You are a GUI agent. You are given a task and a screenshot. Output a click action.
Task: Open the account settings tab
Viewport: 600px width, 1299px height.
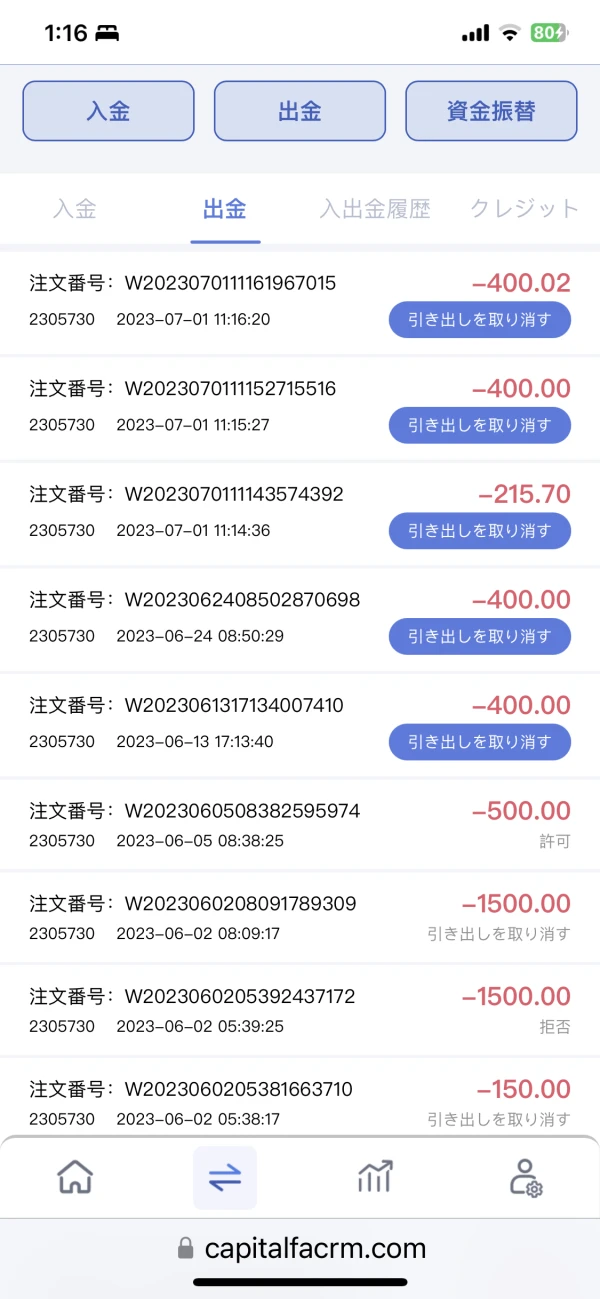(525, 1177)
